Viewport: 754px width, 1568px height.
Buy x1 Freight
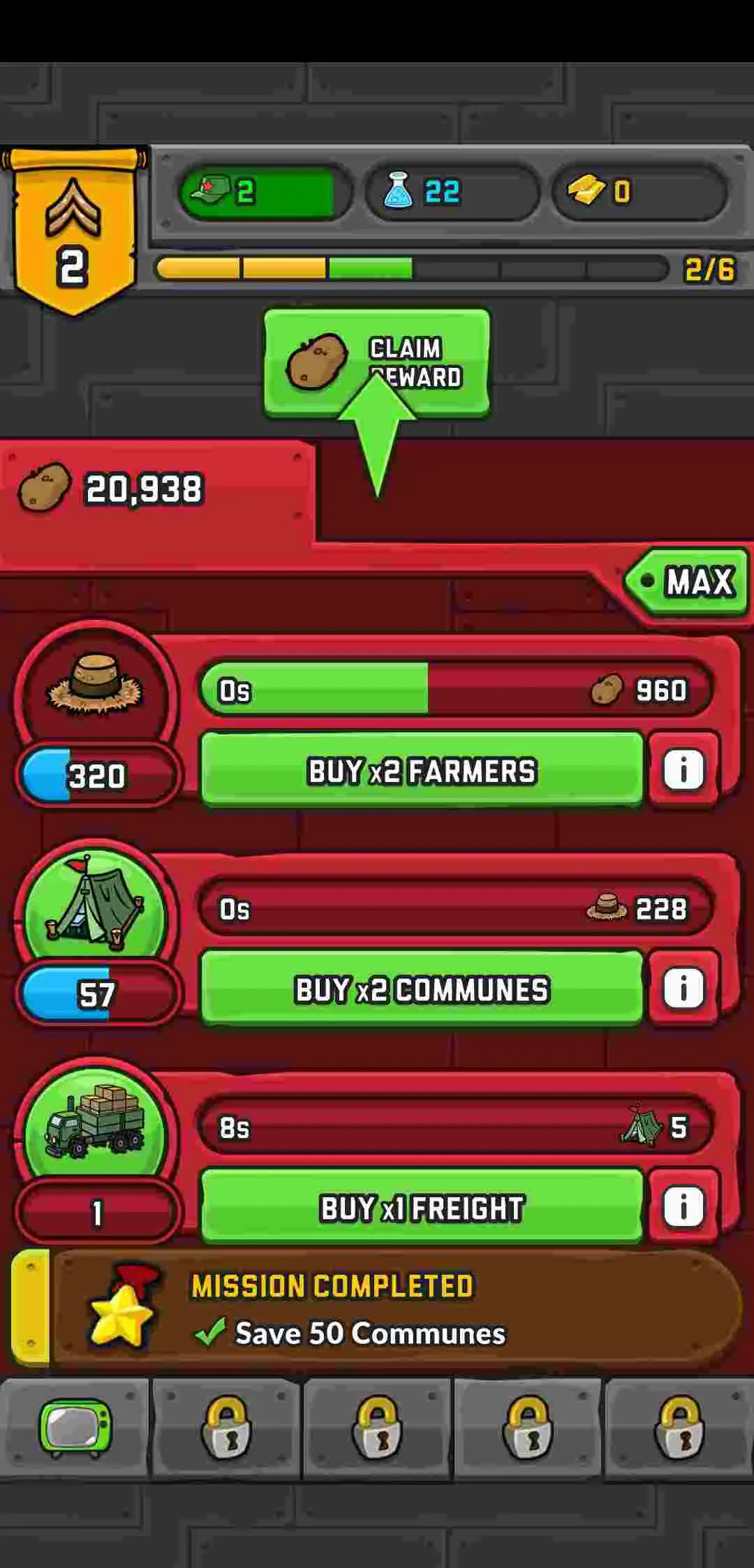422,1208
